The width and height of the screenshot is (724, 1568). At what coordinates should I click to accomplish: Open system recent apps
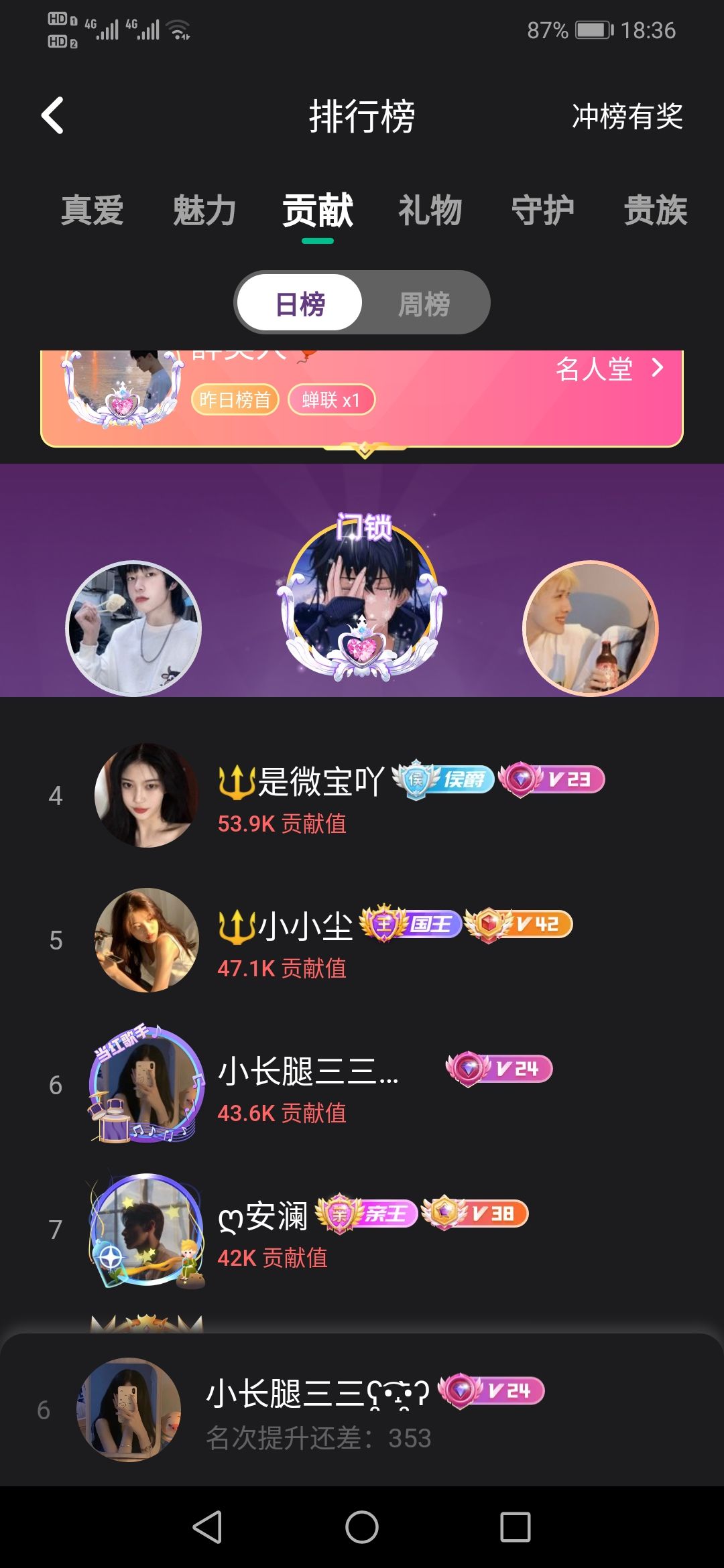(x=516, y=1527)
